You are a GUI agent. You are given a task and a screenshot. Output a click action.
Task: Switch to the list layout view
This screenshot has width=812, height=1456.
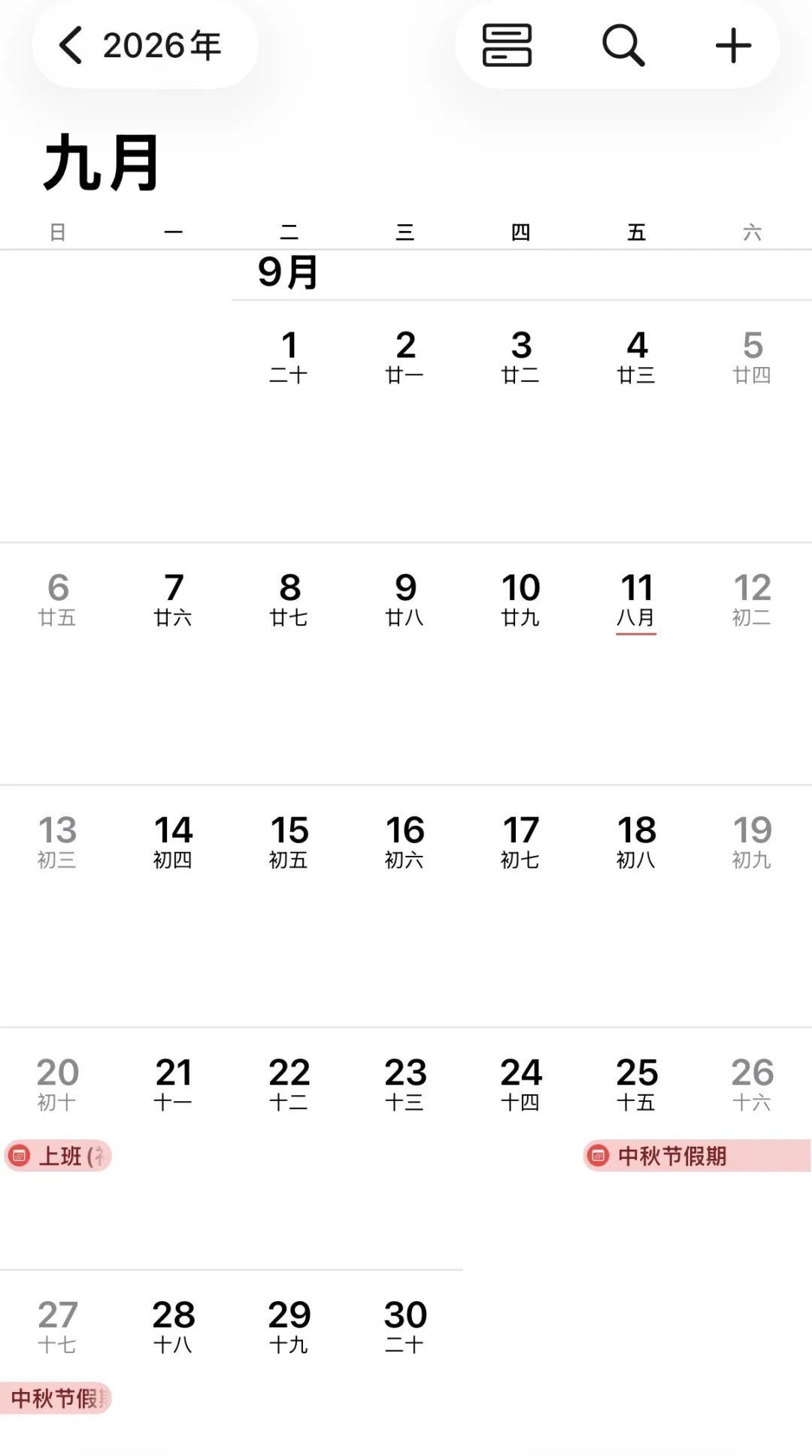pos(507,46)
